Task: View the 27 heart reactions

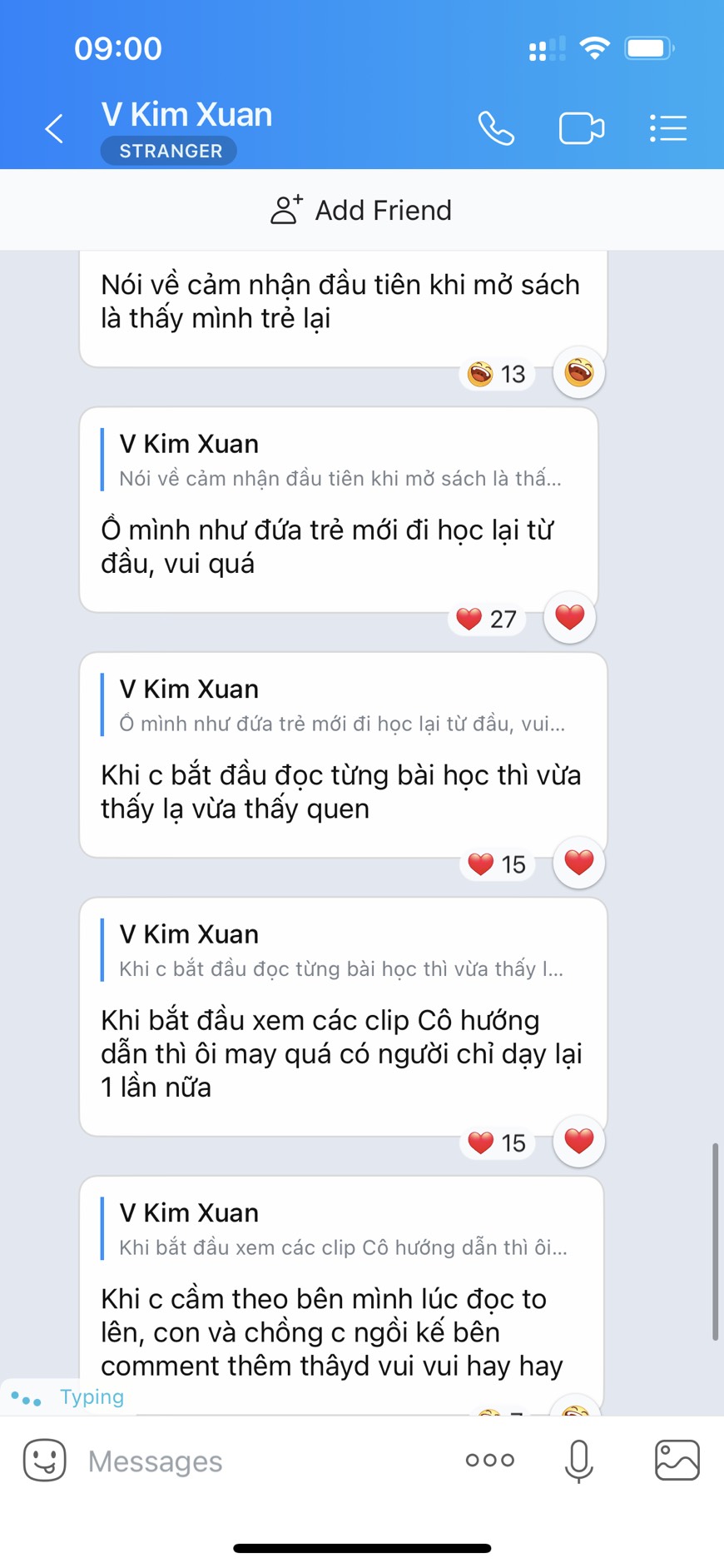Action: (488, 619)
